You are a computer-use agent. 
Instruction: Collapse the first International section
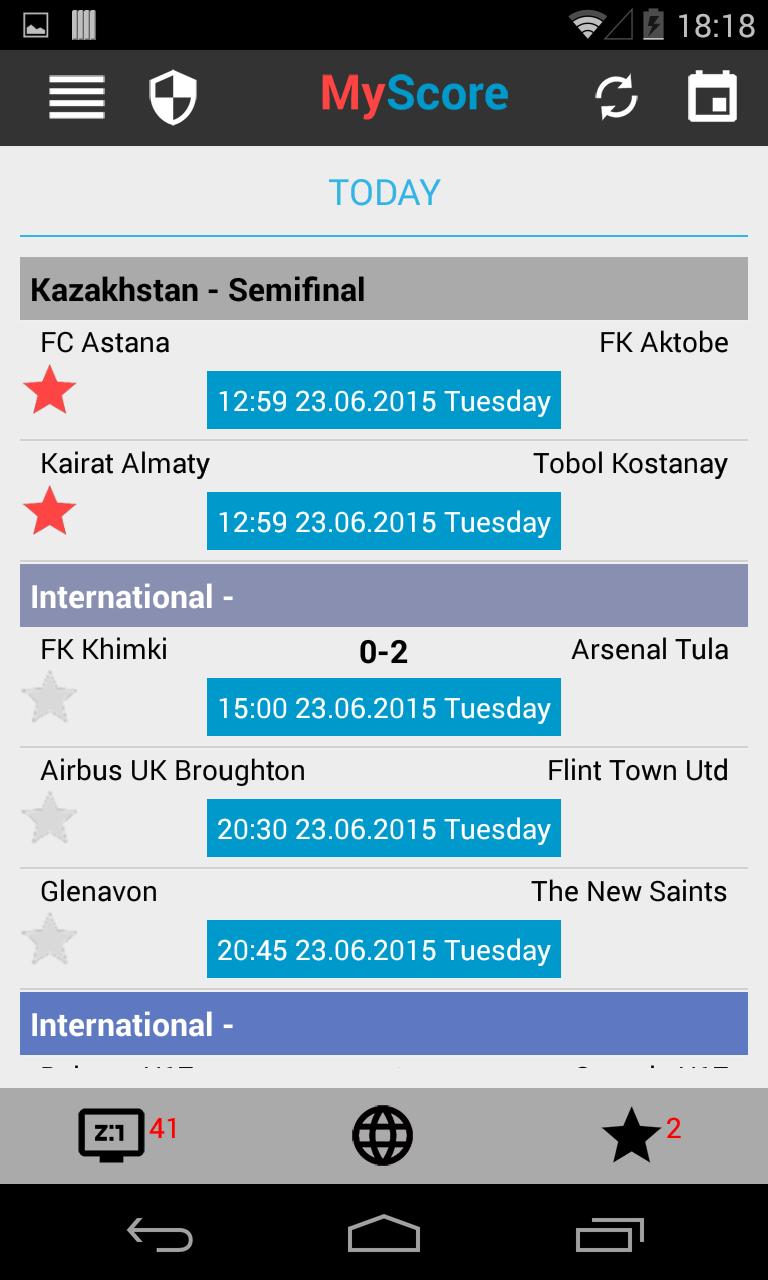click(x=384, y=596)
